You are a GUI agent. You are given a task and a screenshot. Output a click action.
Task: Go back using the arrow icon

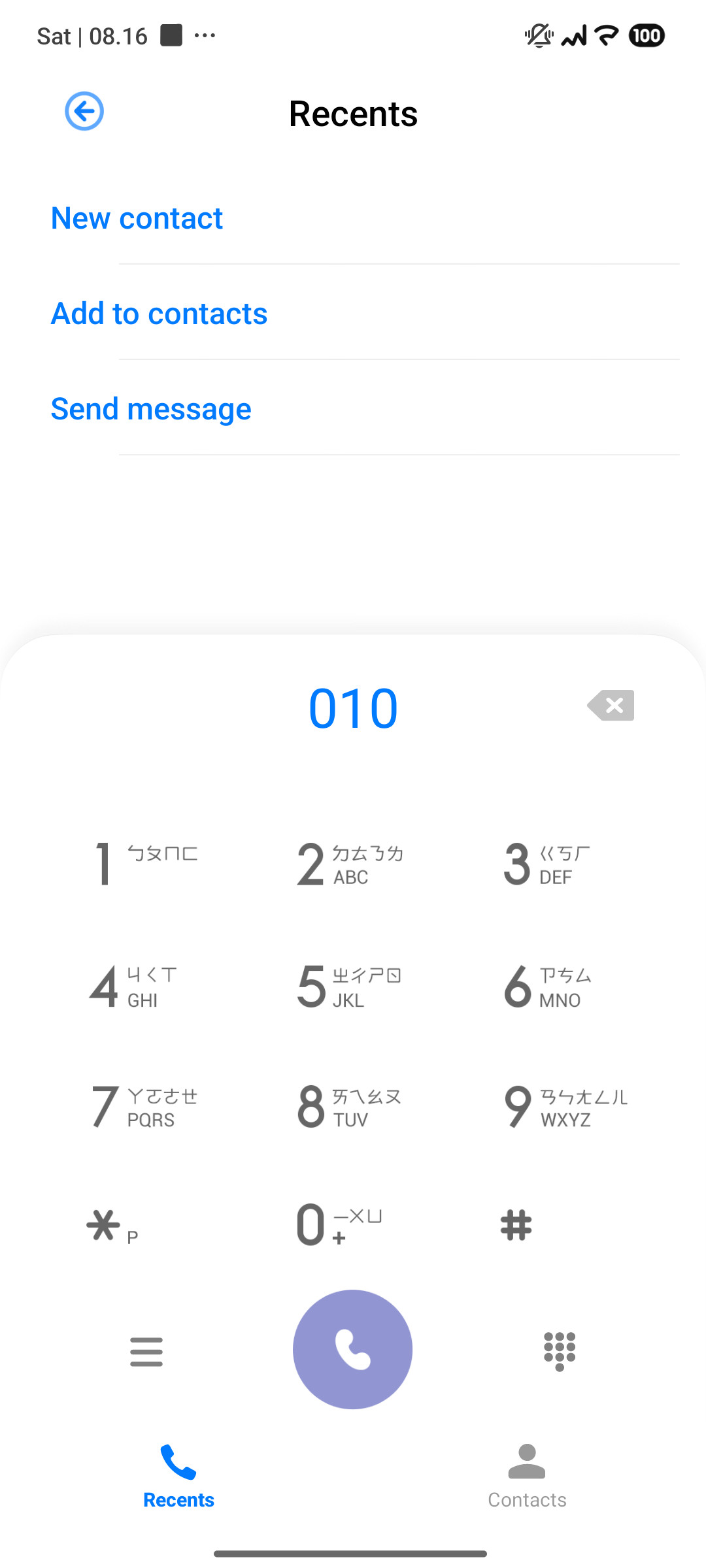[84, 111]
